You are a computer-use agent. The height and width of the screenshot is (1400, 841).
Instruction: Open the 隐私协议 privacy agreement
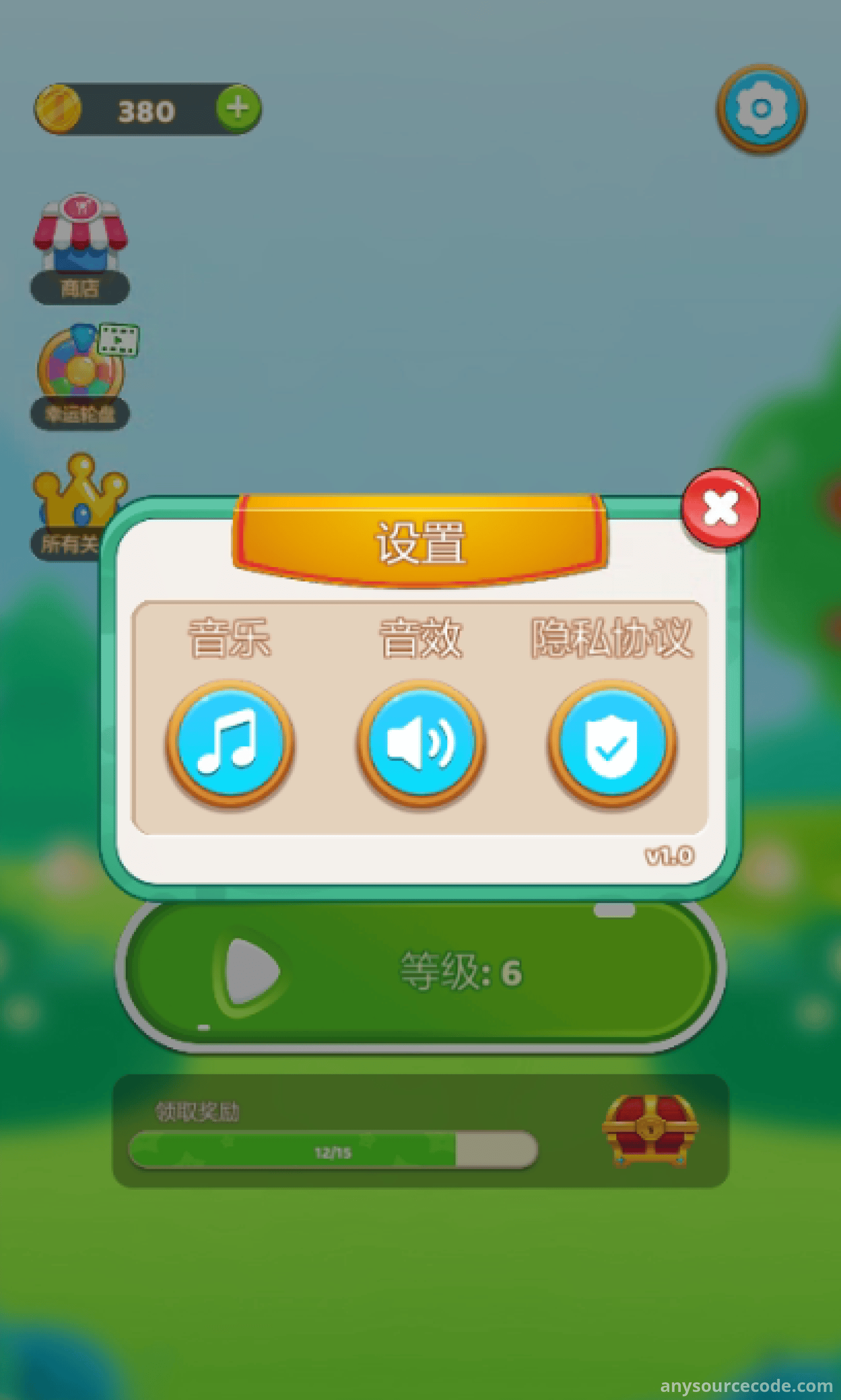(611, 743)
